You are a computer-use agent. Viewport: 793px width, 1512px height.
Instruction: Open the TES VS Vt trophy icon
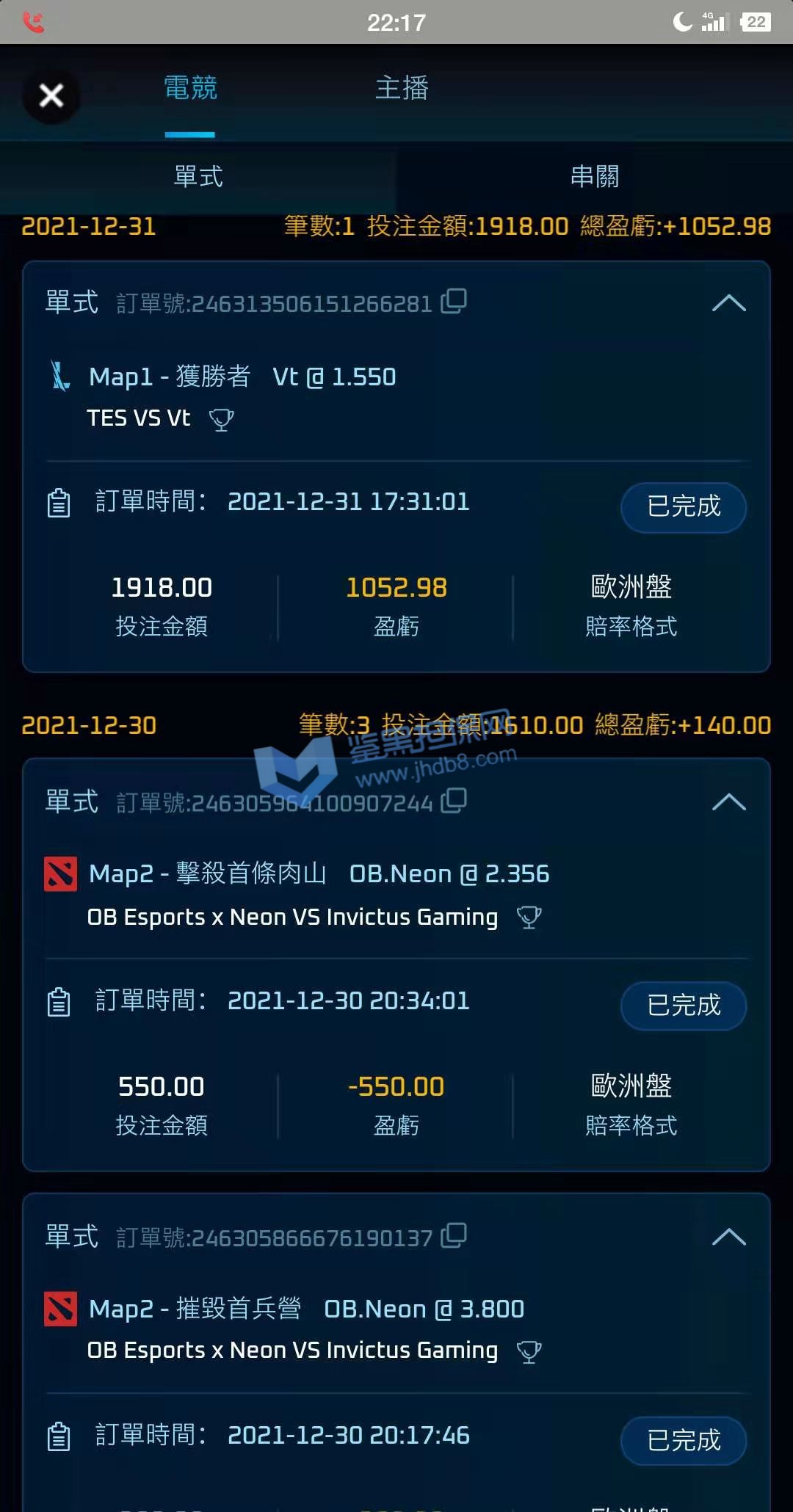[221, 420]
